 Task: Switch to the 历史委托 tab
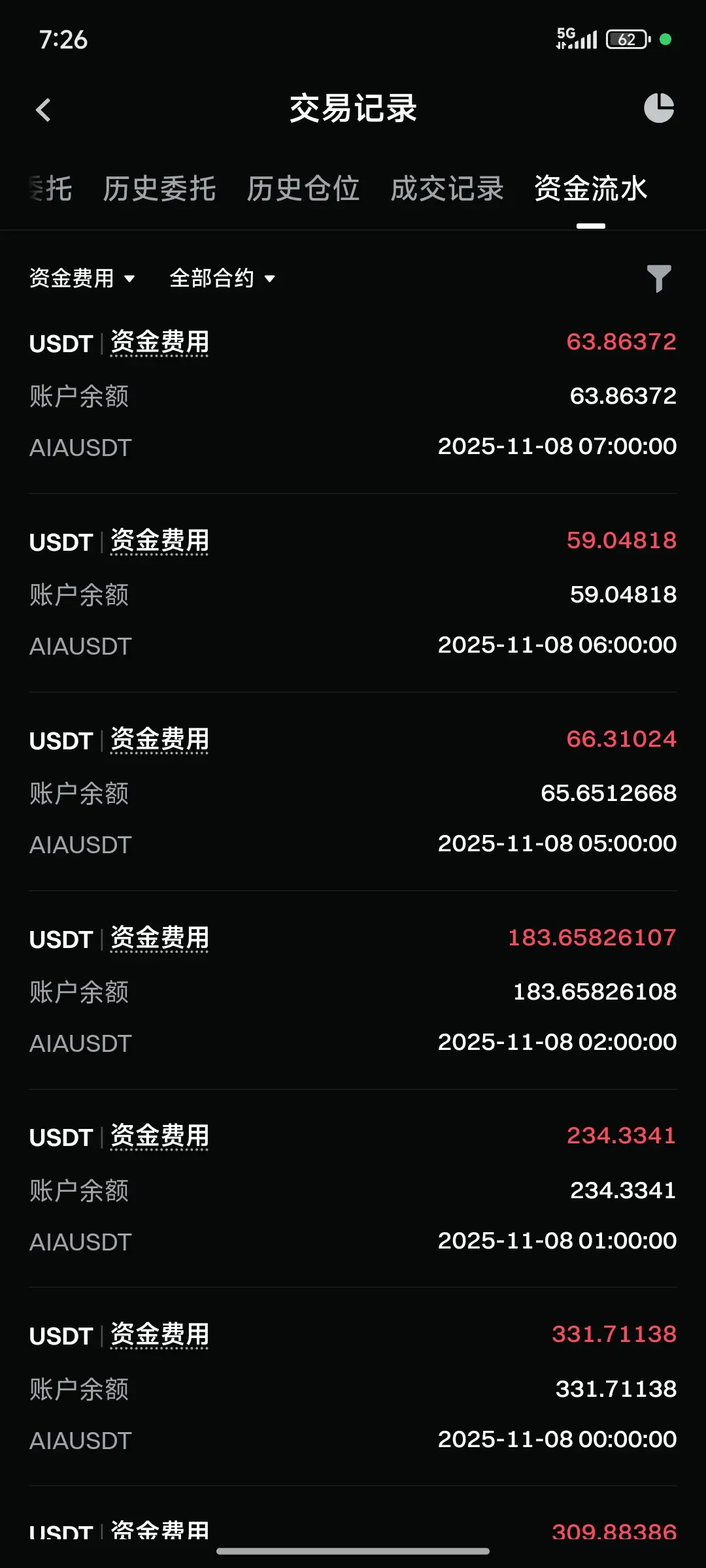click(160, 189)
